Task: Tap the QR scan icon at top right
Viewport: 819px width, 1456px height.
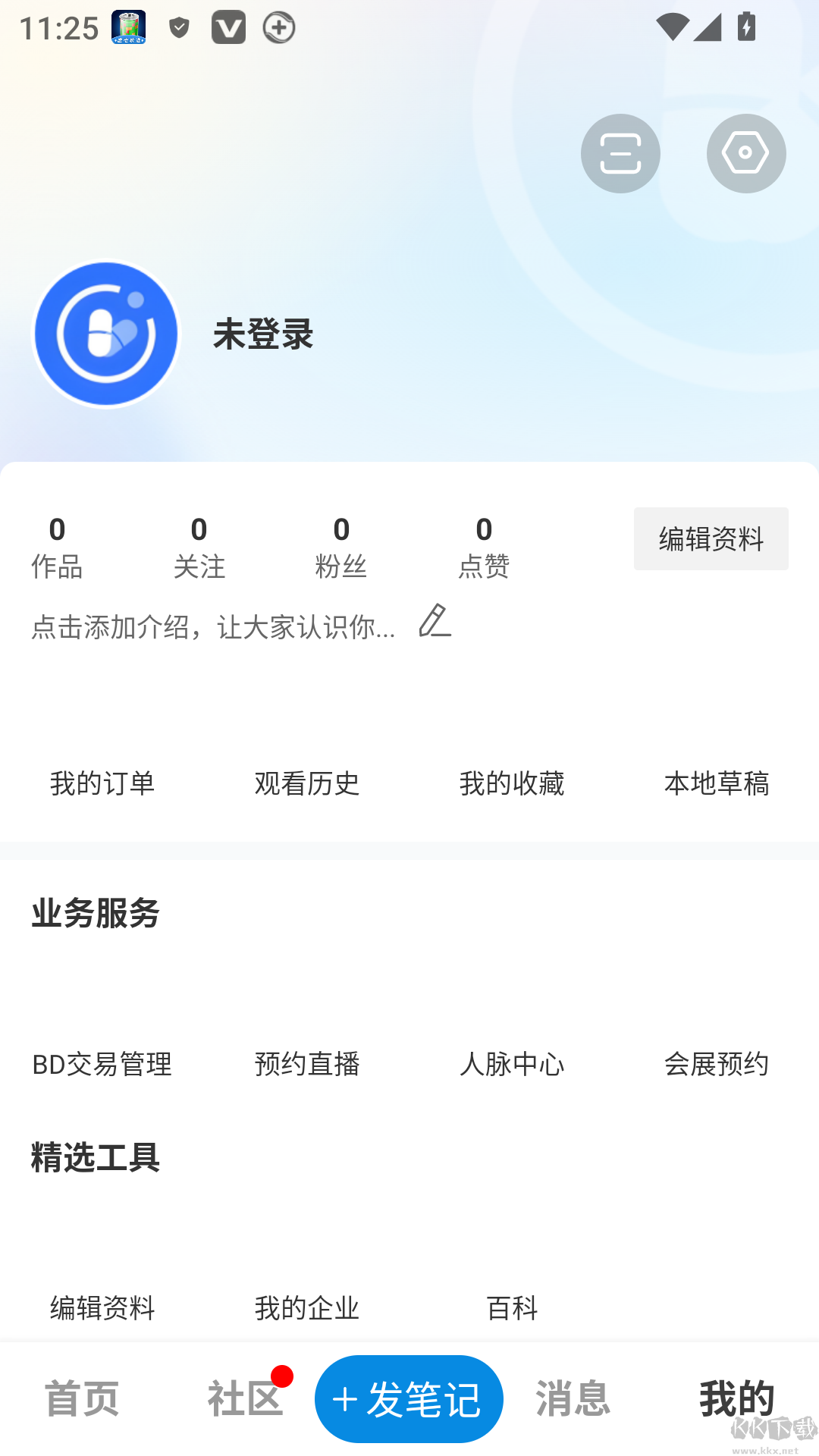Action: pyautogui.click(x=620, y=152)
